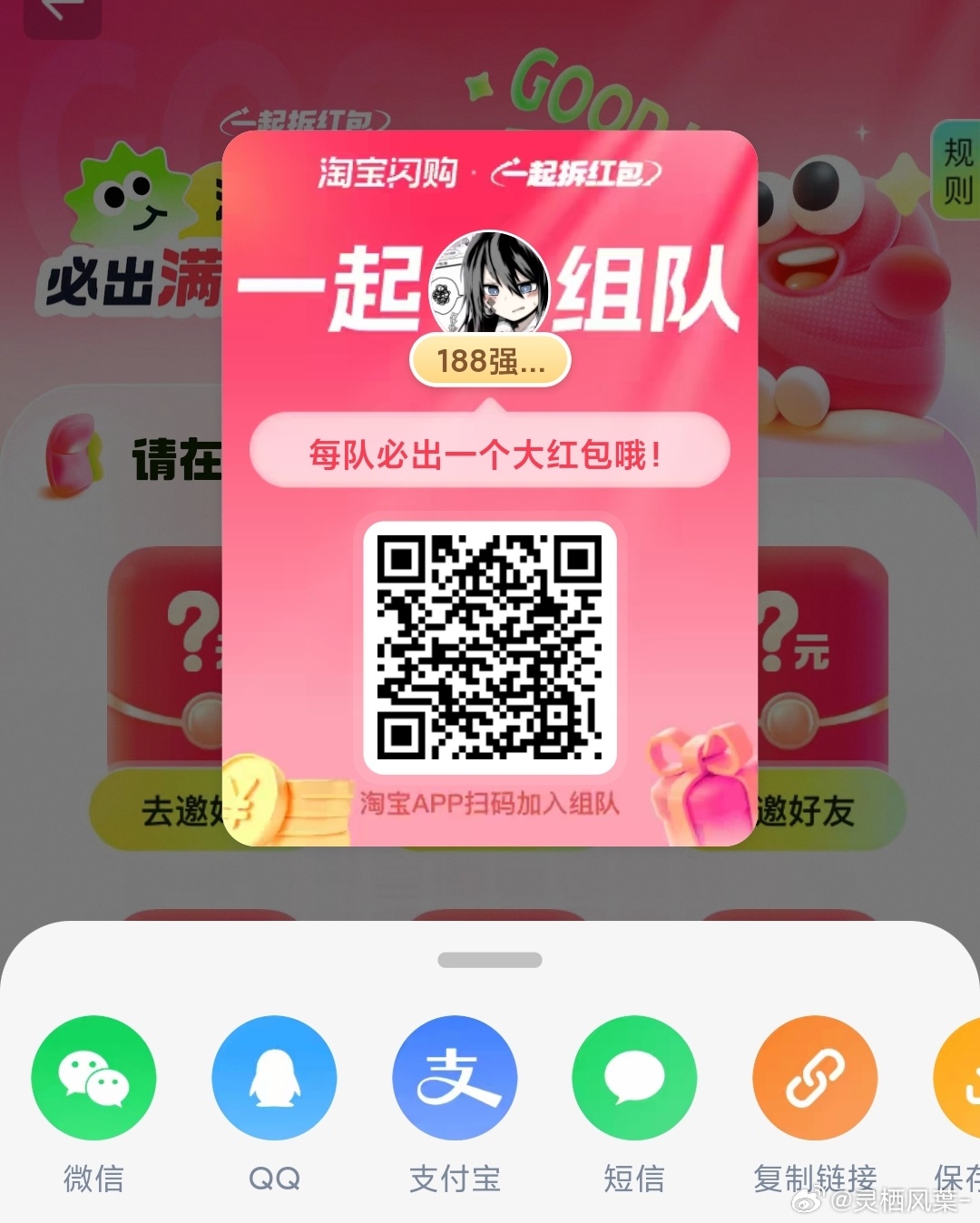Share the invite via QQ

coord(274,1078)
